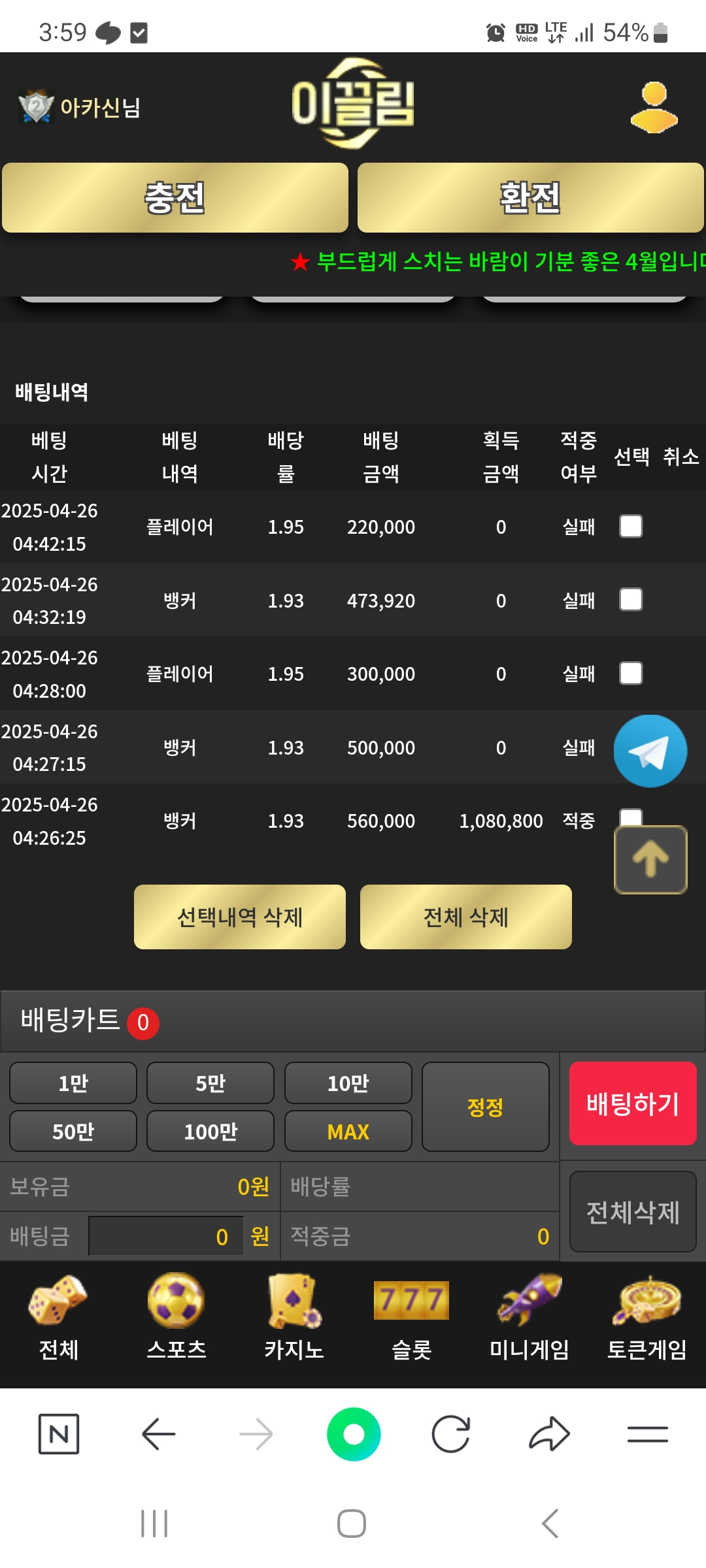Clear all history with 전체 삭제
Viewport: 706px width, 1568px height.
point(465,917)
